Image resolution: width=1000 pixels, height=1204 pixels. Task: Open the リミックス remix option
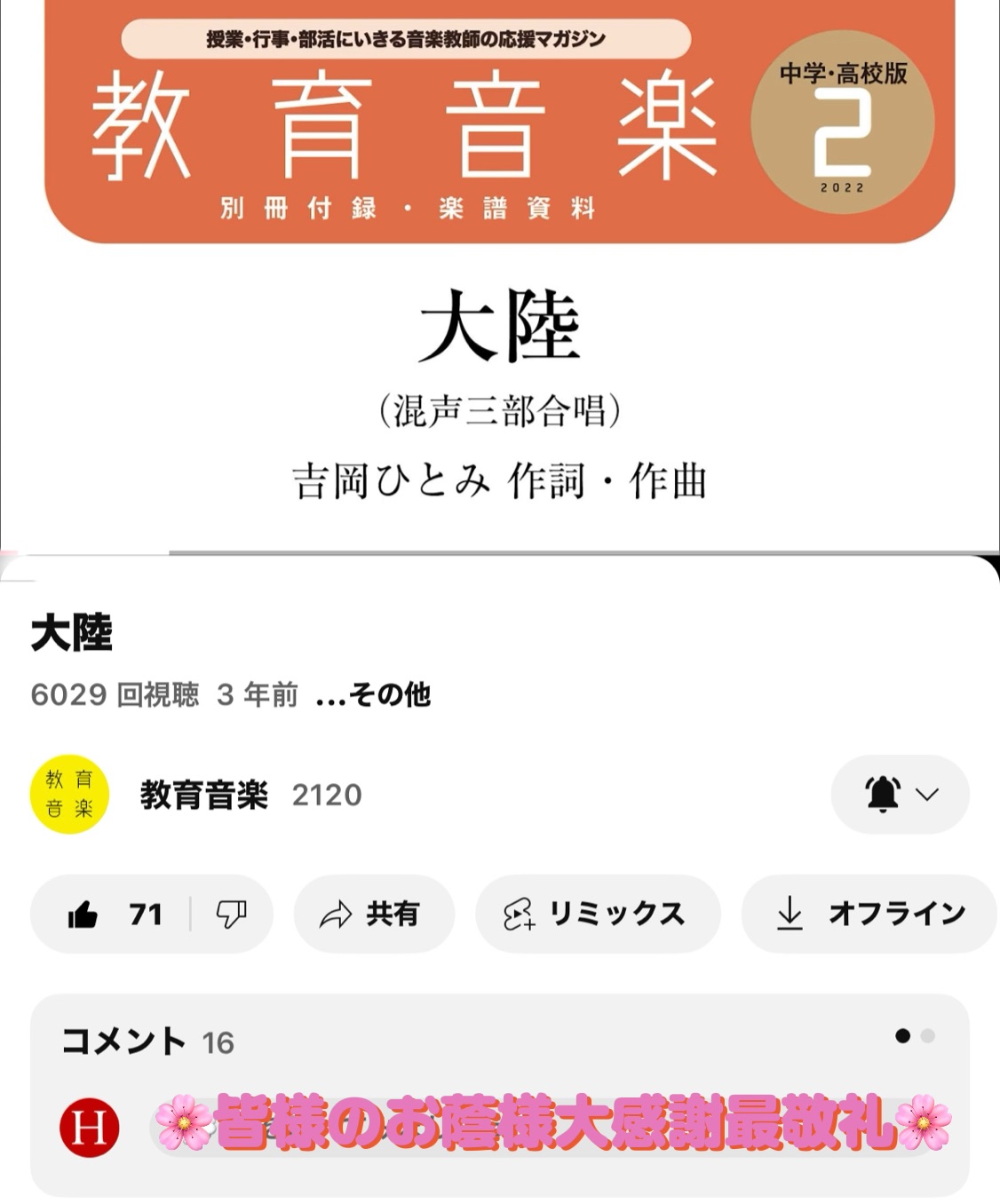pyautogui.click(x=597, y=914)
